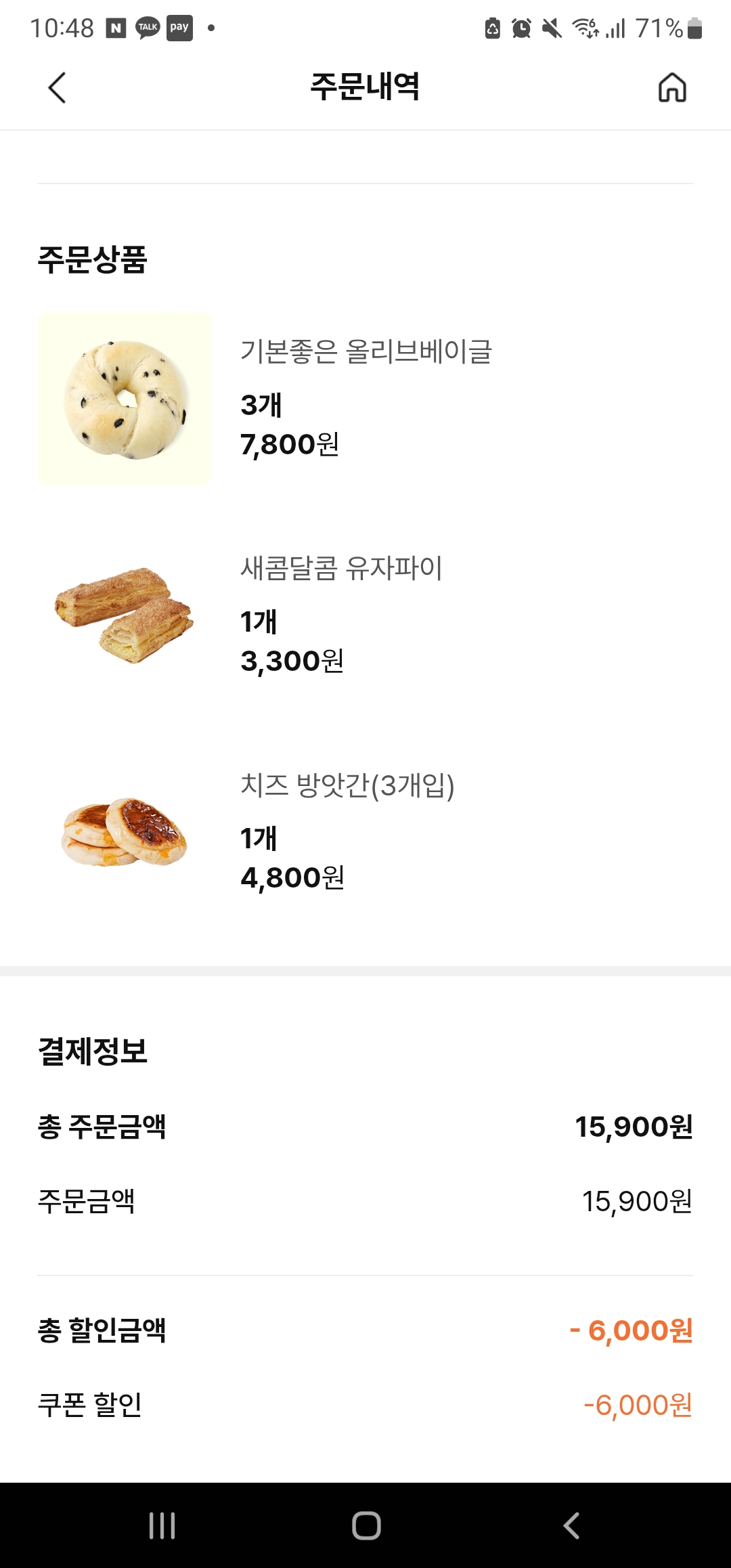The height and width of the screenshot is (1568, 731).
Task: Tap the system recent apps button
Action: (x=162, y=1525)
